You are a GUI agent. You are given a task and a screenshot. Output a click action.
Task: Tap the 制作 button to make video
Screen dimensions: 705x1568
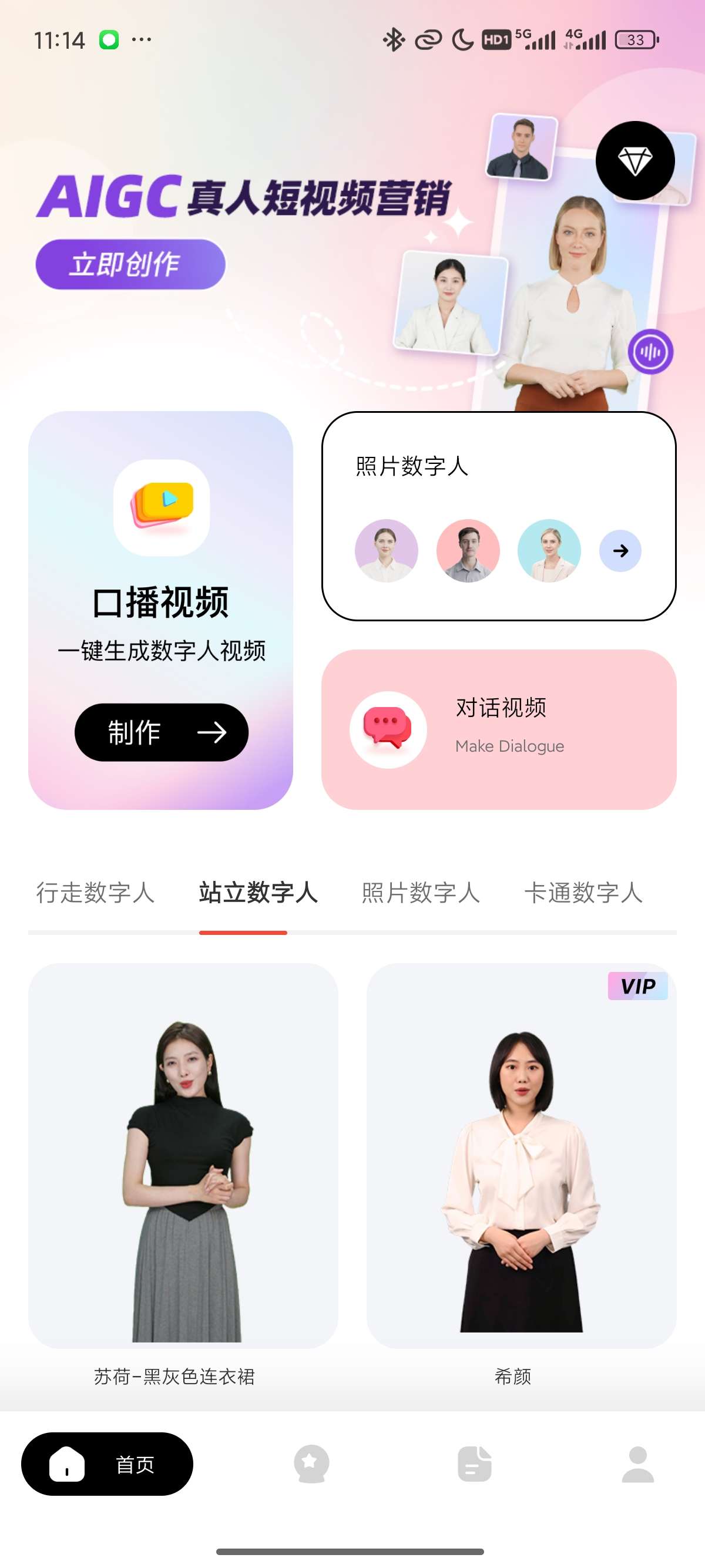(x=162, y=732)
